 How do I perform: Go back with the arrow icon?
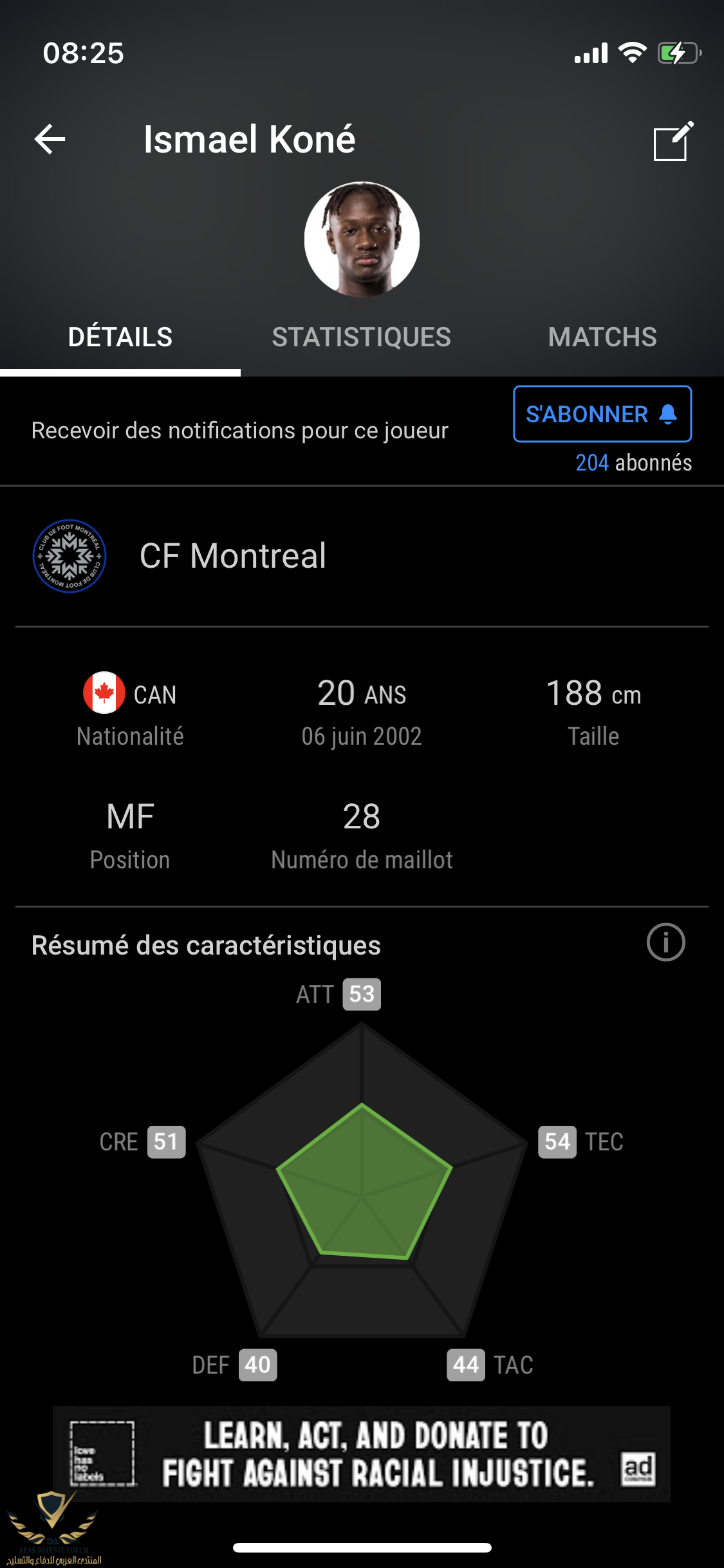[50, 140]
